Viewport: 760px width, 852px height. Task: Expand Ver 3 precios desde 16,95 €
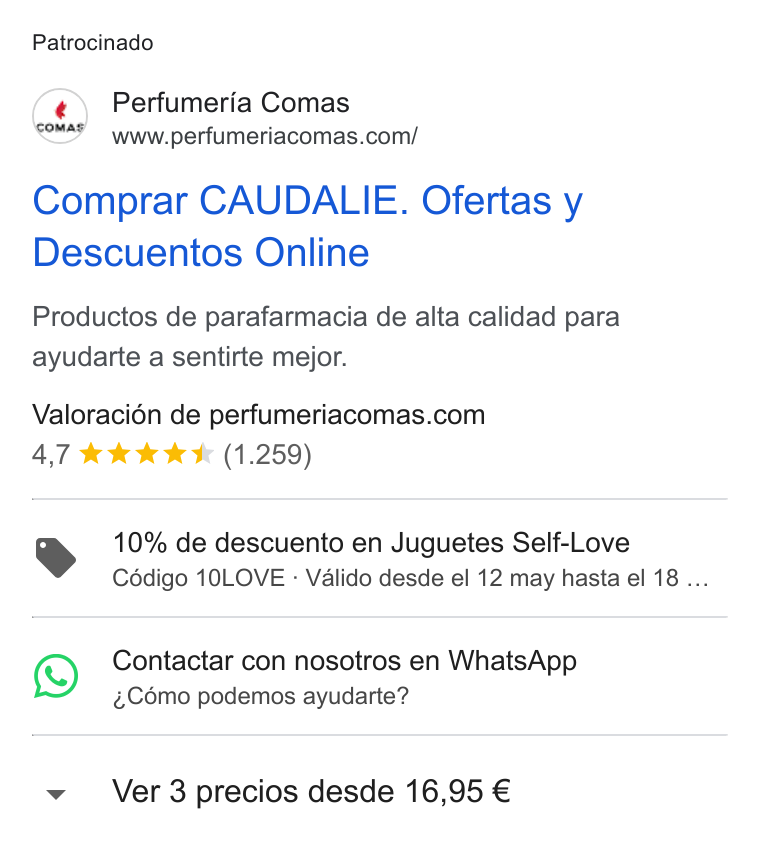tap(380, 792)
